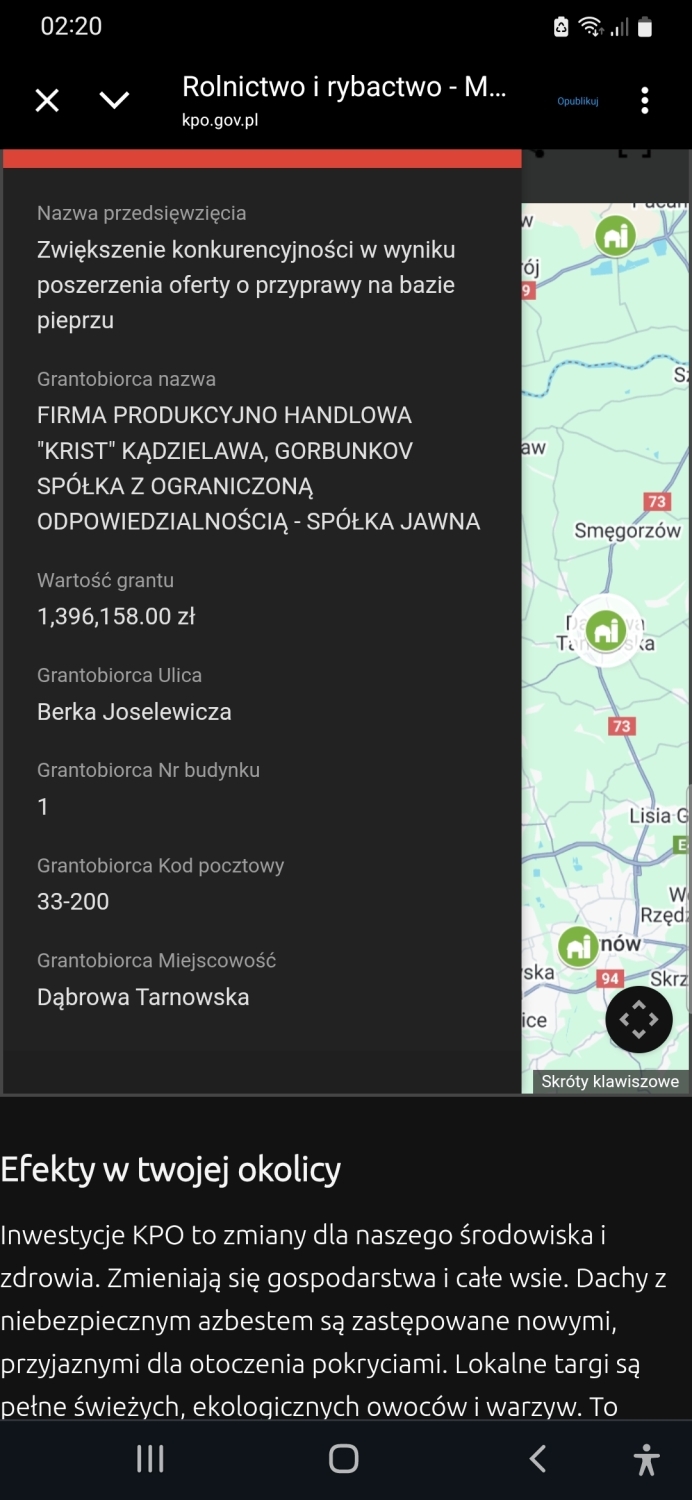Open the map pan control
The image size is (692, 1500).
(638, 1019)
